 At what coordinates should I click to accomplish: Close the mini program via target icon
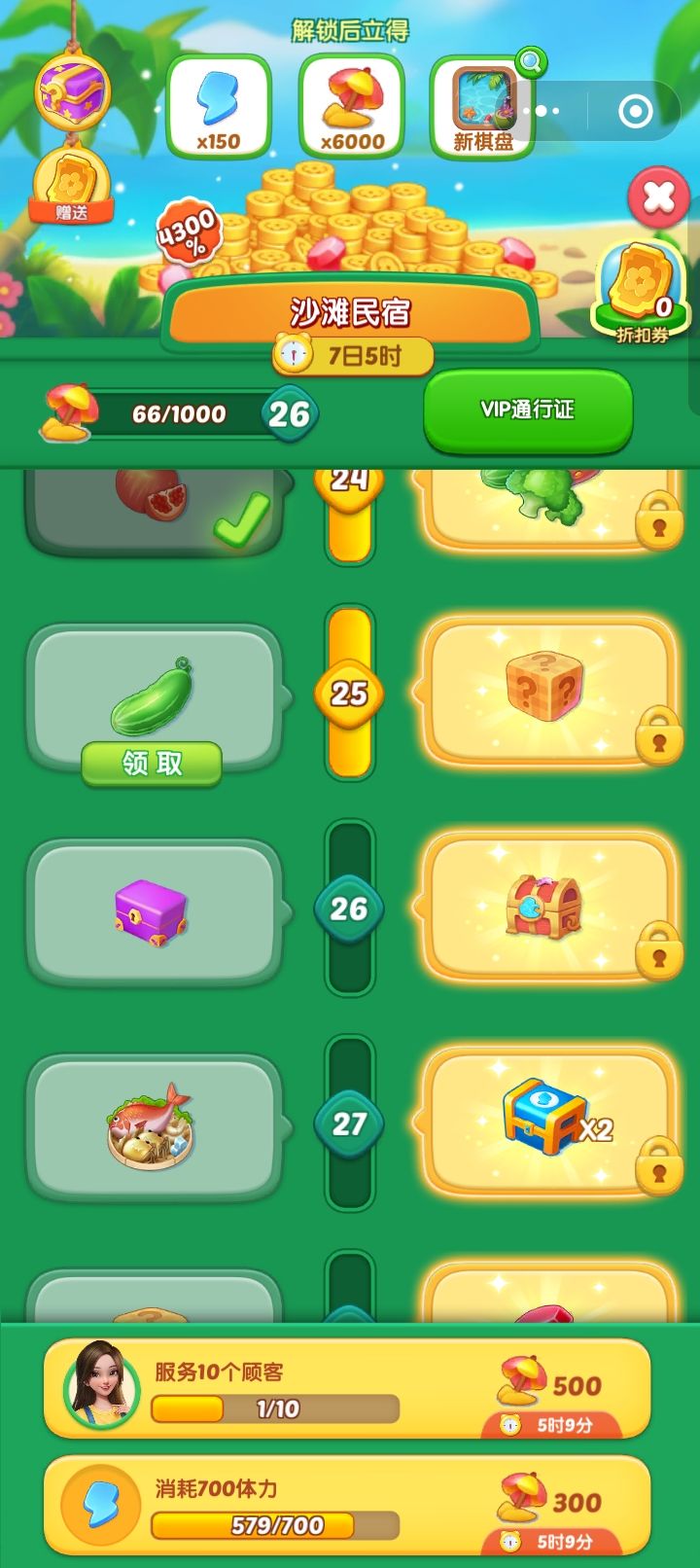[x=635, y=111]
